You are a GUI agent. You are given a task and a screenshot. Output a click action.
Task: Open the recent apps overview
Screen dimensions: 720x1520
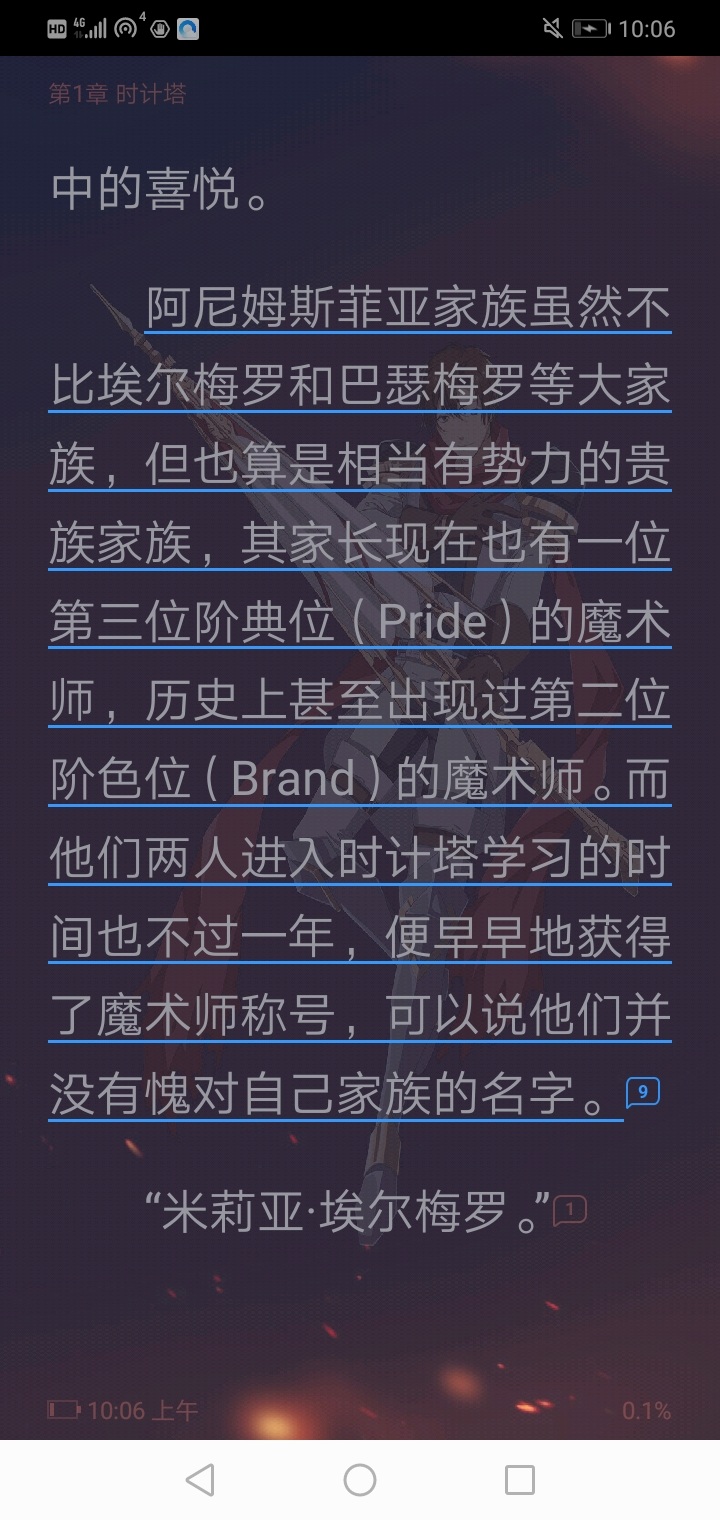pyautogui.click(x=519, y=1480)
